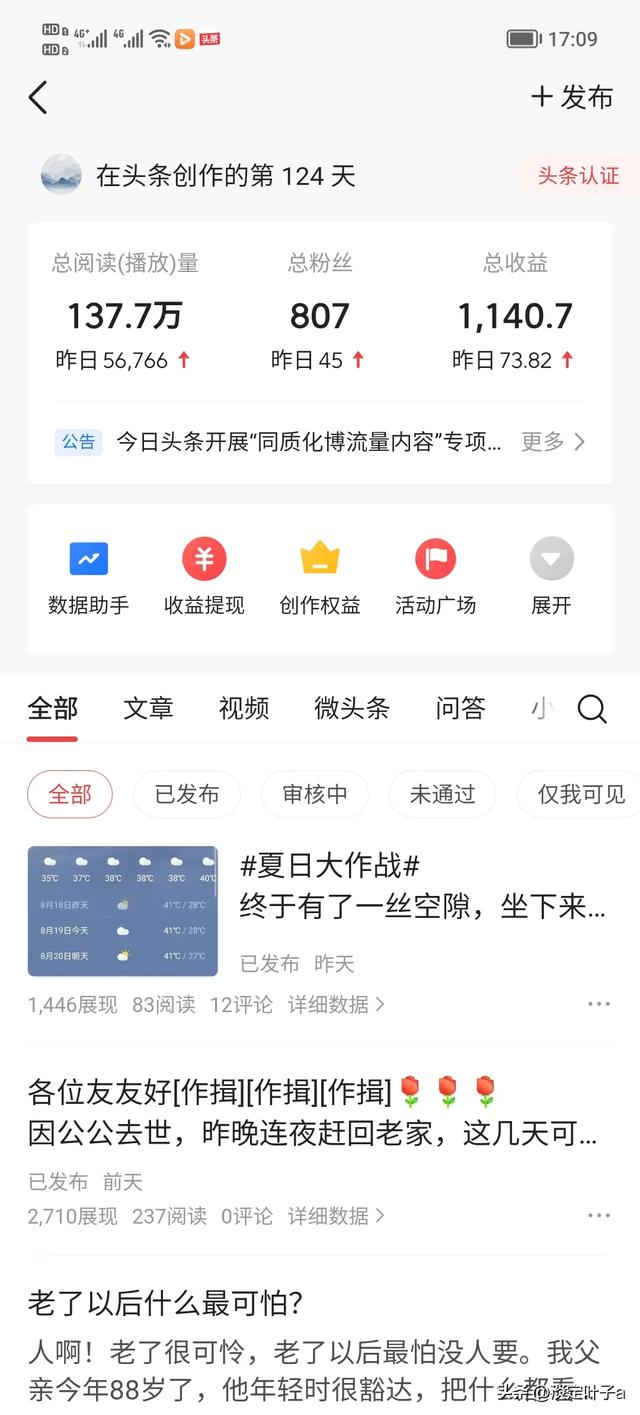Tap the 发布 publish button

point(572,97)
